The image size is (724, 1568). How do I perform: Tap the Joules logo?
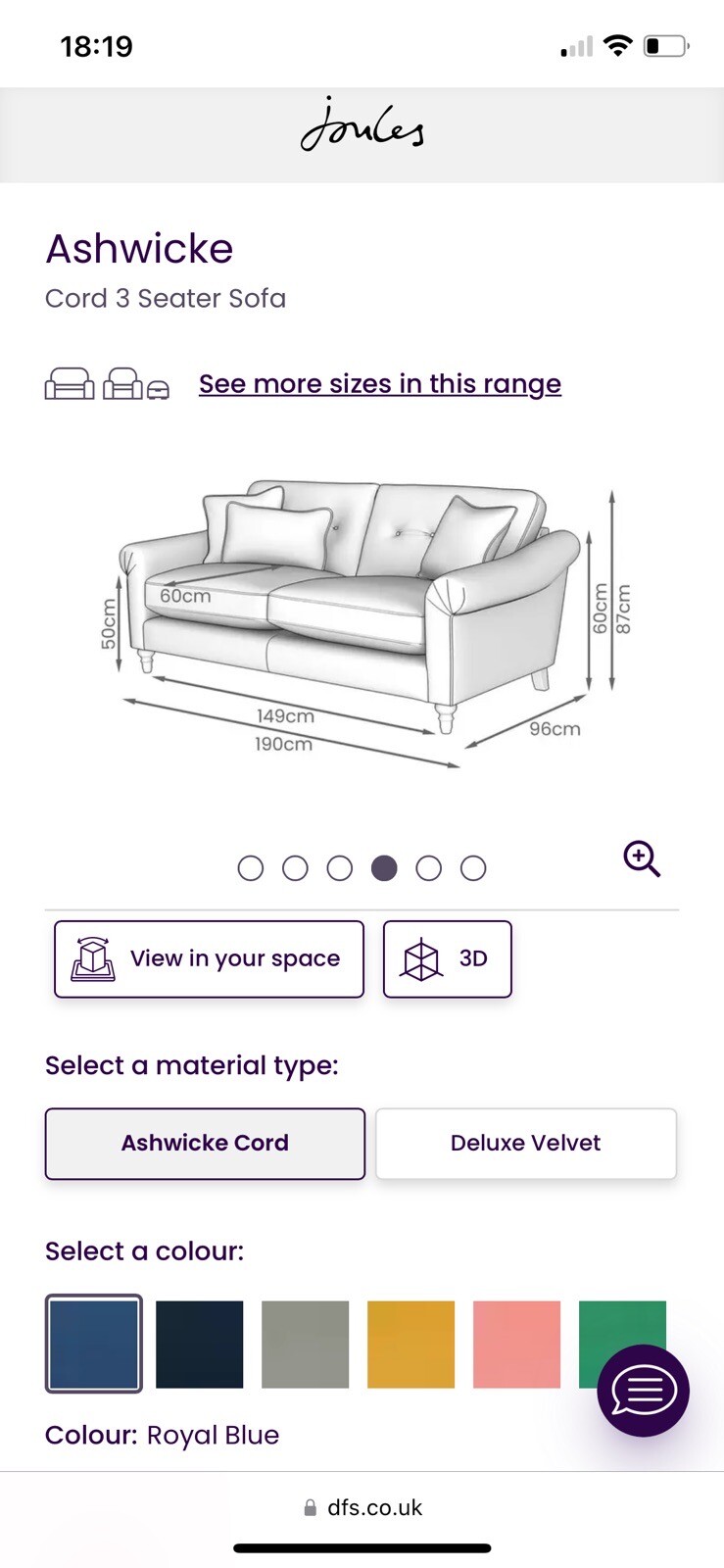click(362, 128)
